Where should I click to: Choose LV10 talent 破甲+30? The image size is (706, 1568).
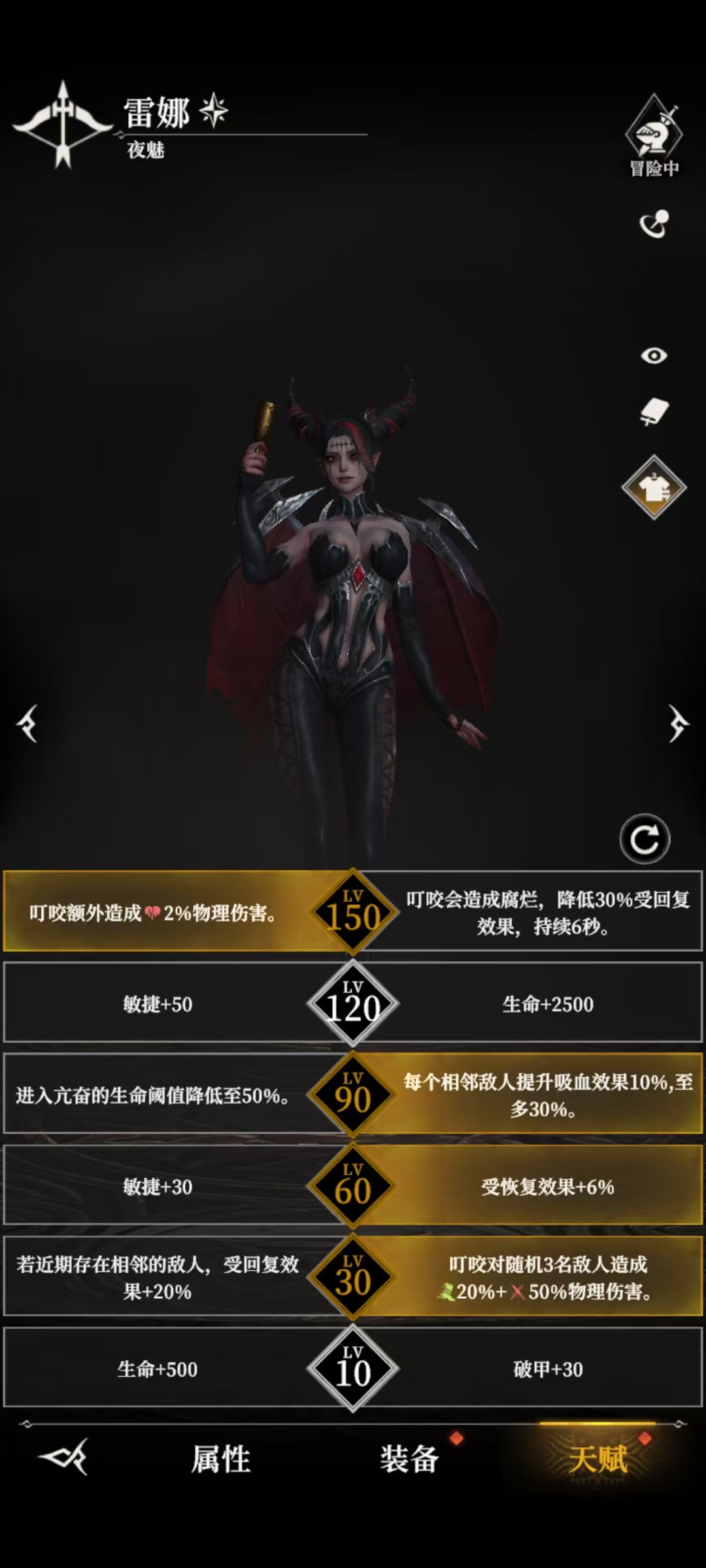[547, 1369]
